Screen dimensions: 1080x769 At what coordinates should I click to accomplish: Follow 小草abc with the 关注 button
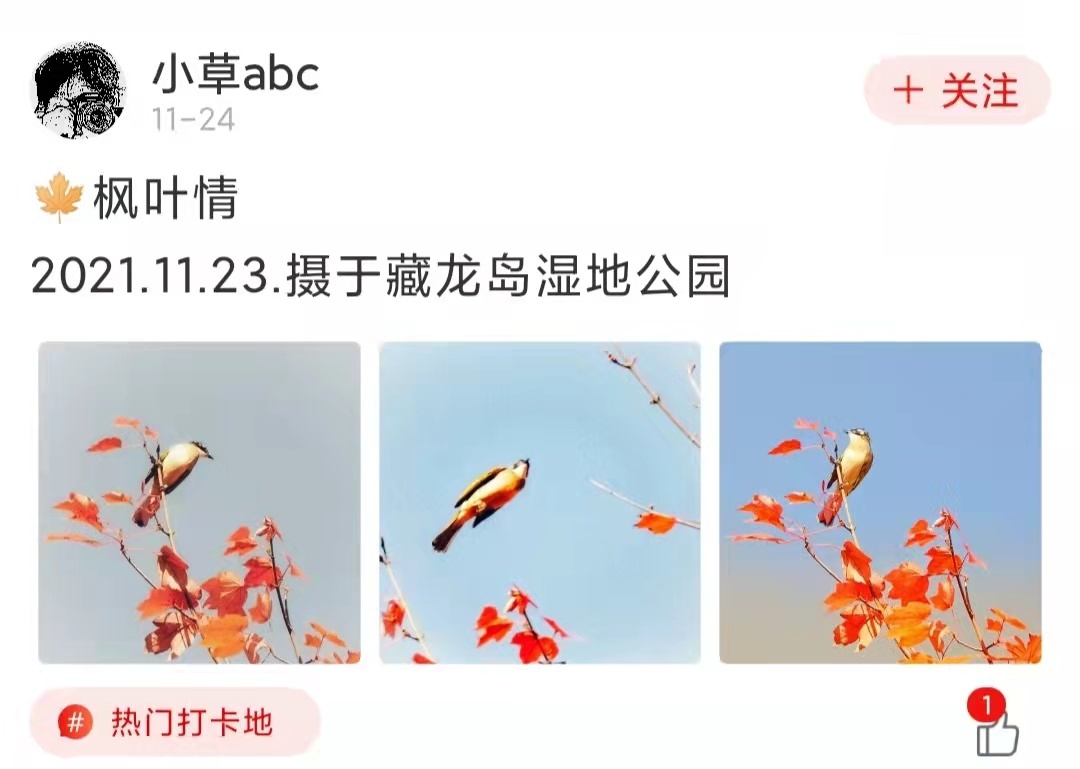click(x=957, y=91)
